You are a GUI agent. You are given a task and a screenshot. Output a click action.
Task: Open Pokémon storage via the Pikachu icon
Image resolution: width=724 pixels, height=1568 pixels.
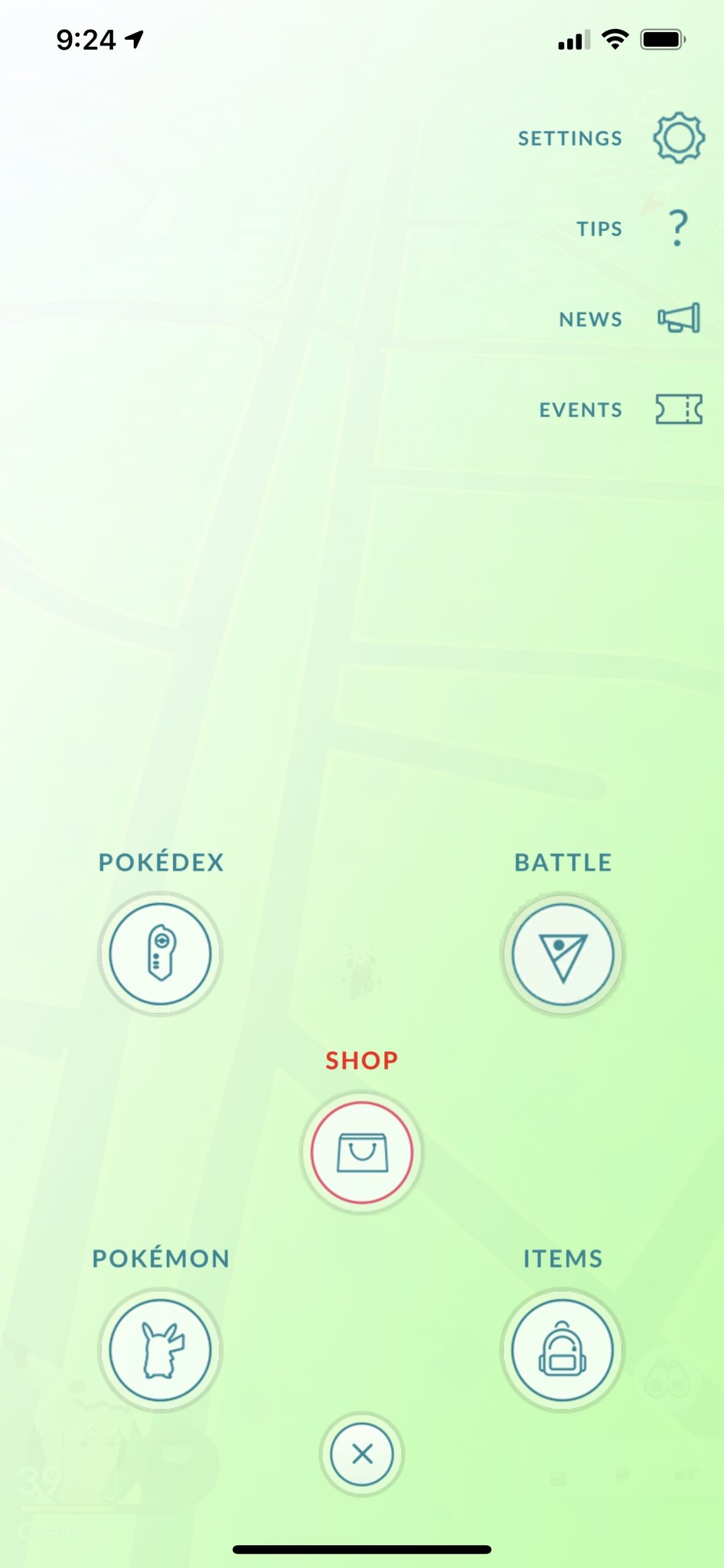point(159,1350)
